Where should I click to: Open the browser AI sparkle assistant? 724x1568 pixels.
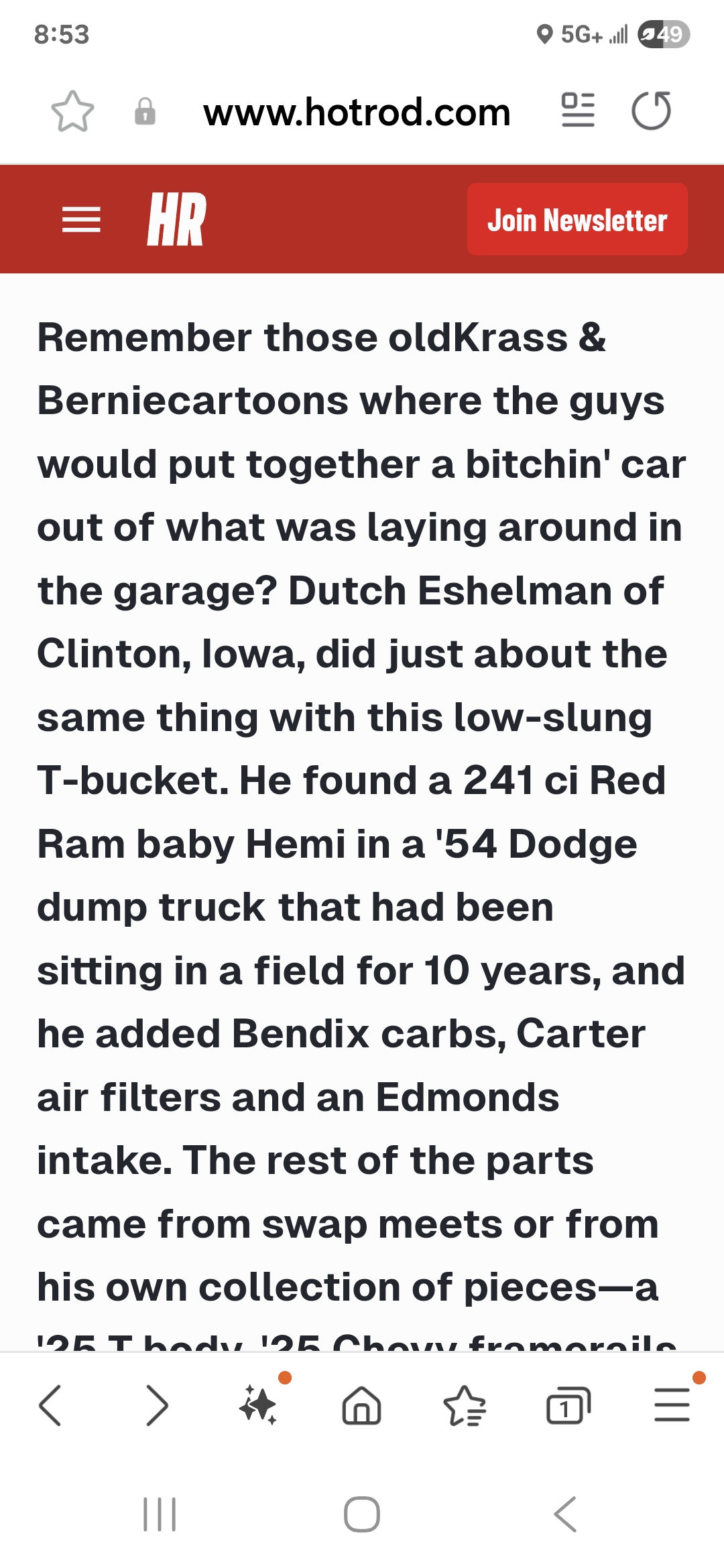[x=259, y=1405]
